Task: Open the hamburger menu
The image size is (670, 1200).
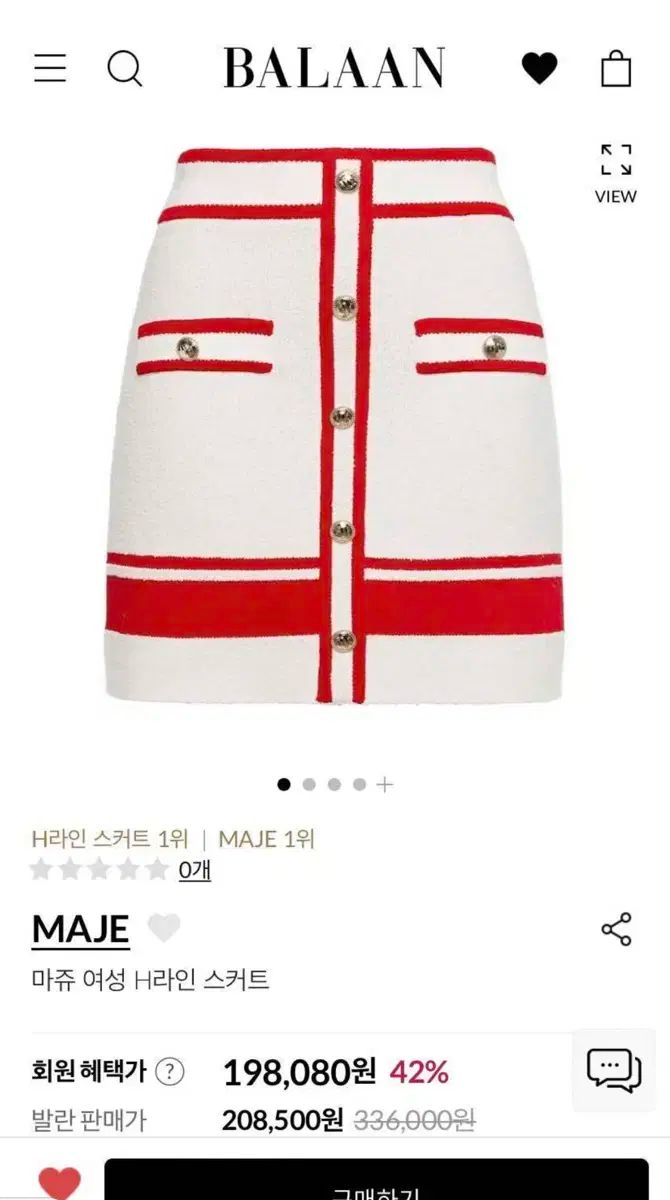Action: (x=50, y=68)
